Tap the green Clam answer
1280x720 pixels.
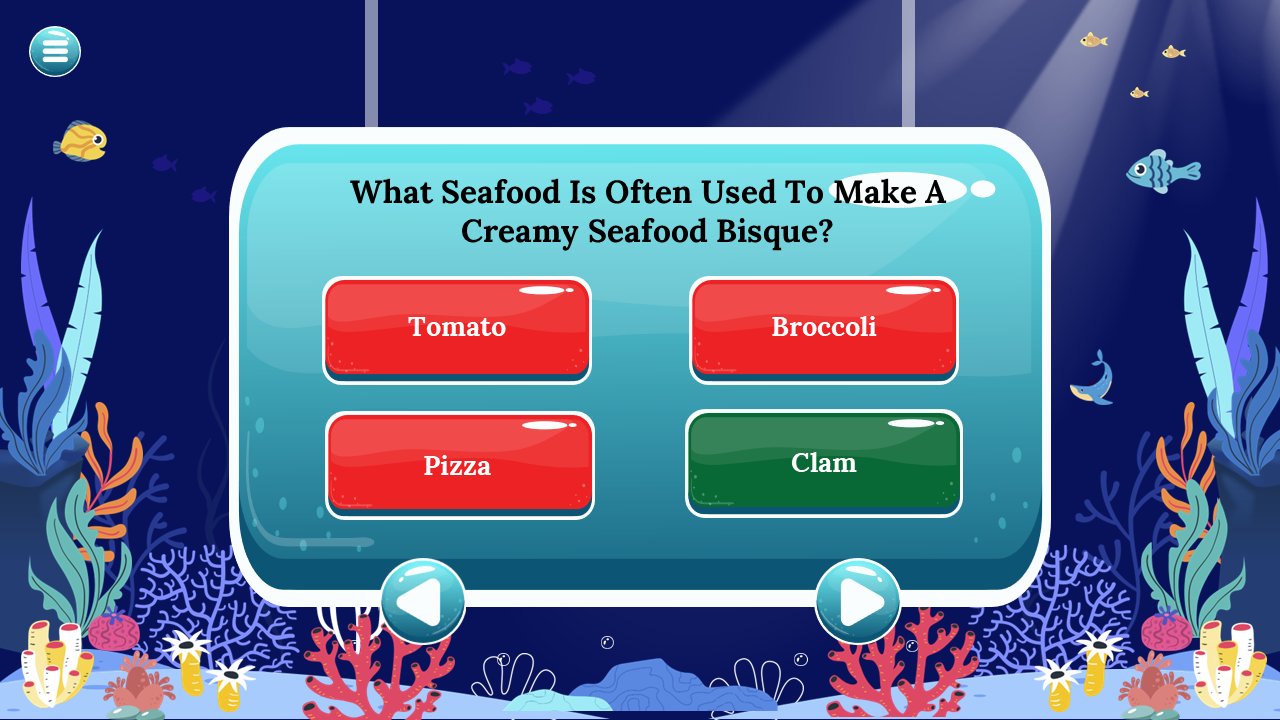[824, 463]
